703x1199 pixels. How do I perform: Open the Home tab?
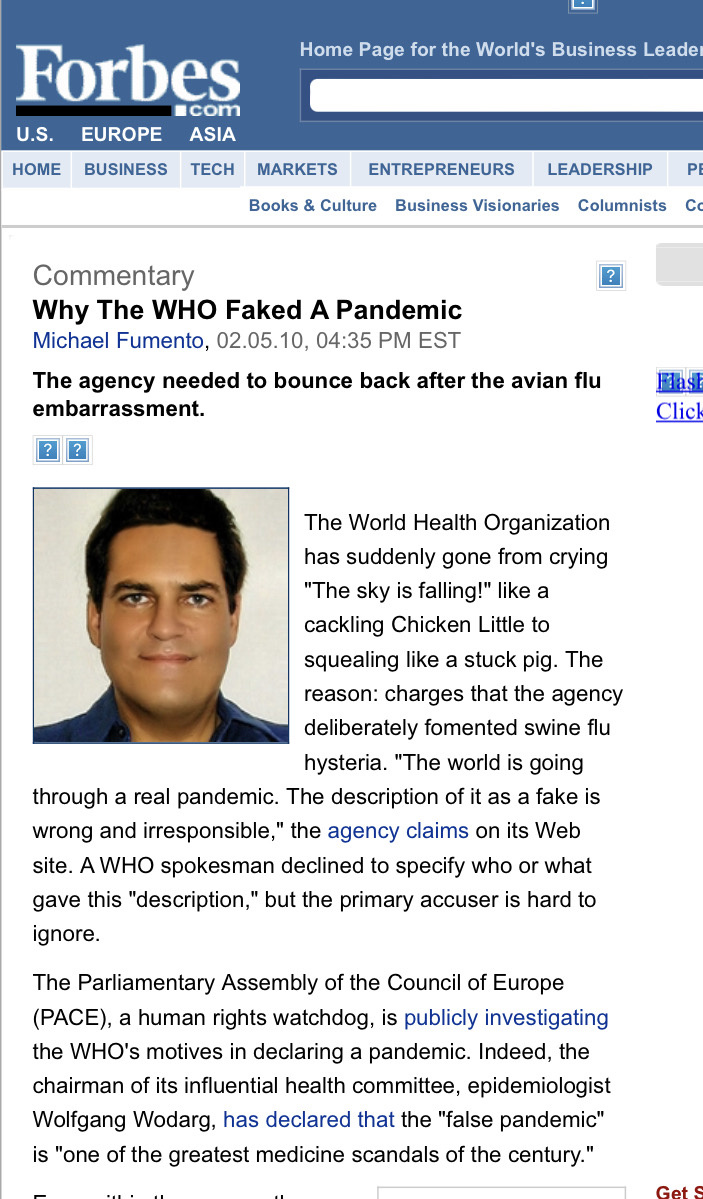[37, 170]
